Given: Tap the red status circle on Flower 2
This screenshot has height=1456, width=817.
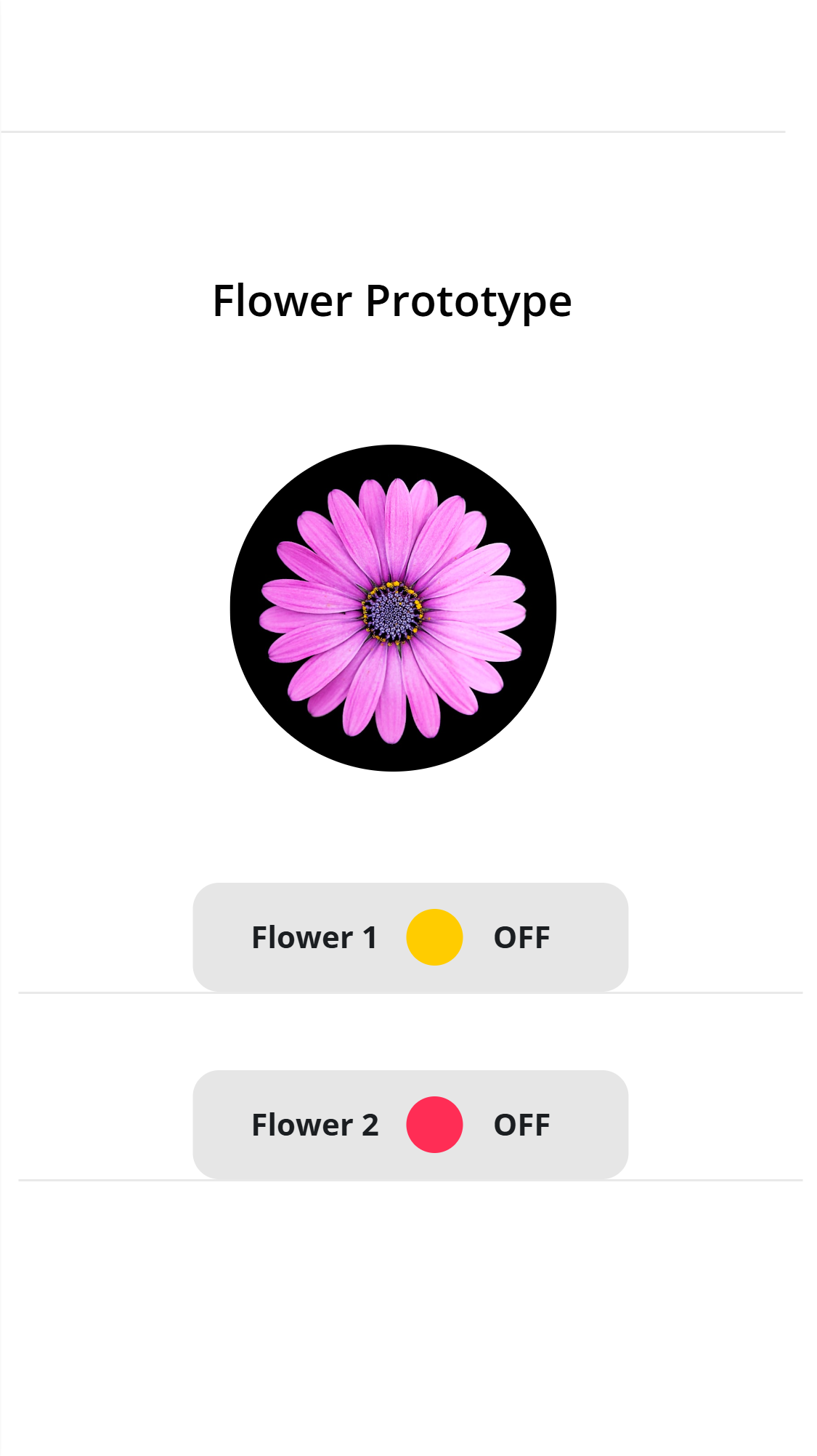Looking at the screenshot, I should pyautogui.click(x=436, y=1124).
